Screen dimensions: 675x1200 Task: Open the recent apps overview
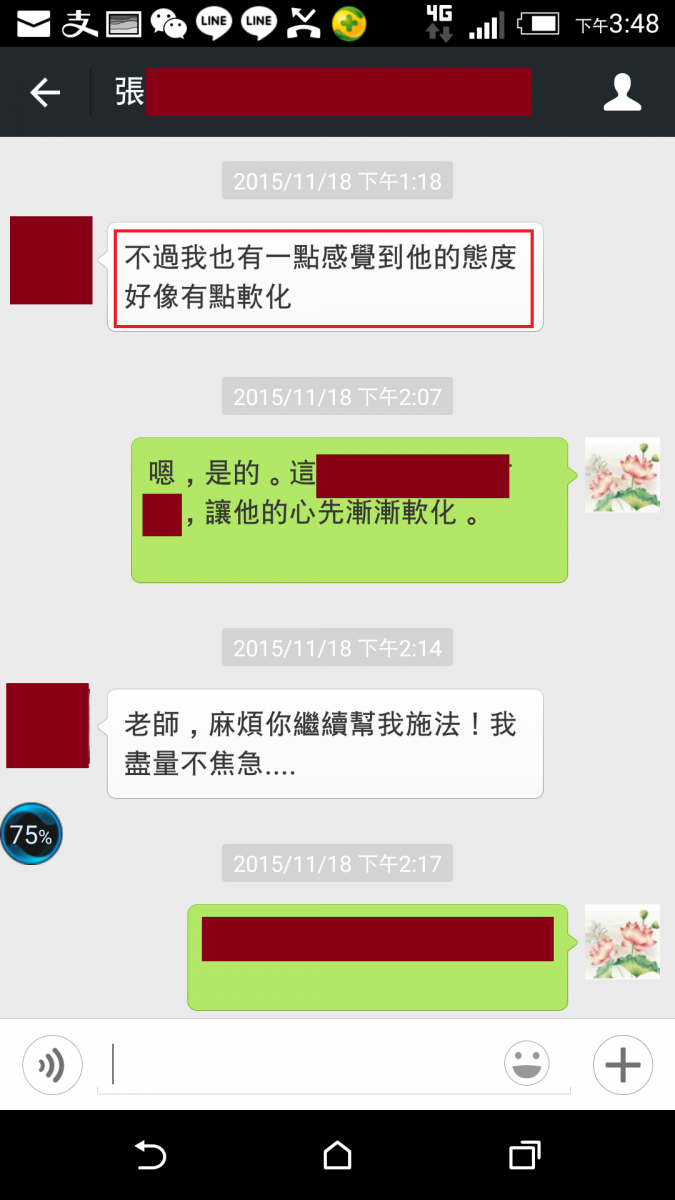click(x=524, y=1156)
